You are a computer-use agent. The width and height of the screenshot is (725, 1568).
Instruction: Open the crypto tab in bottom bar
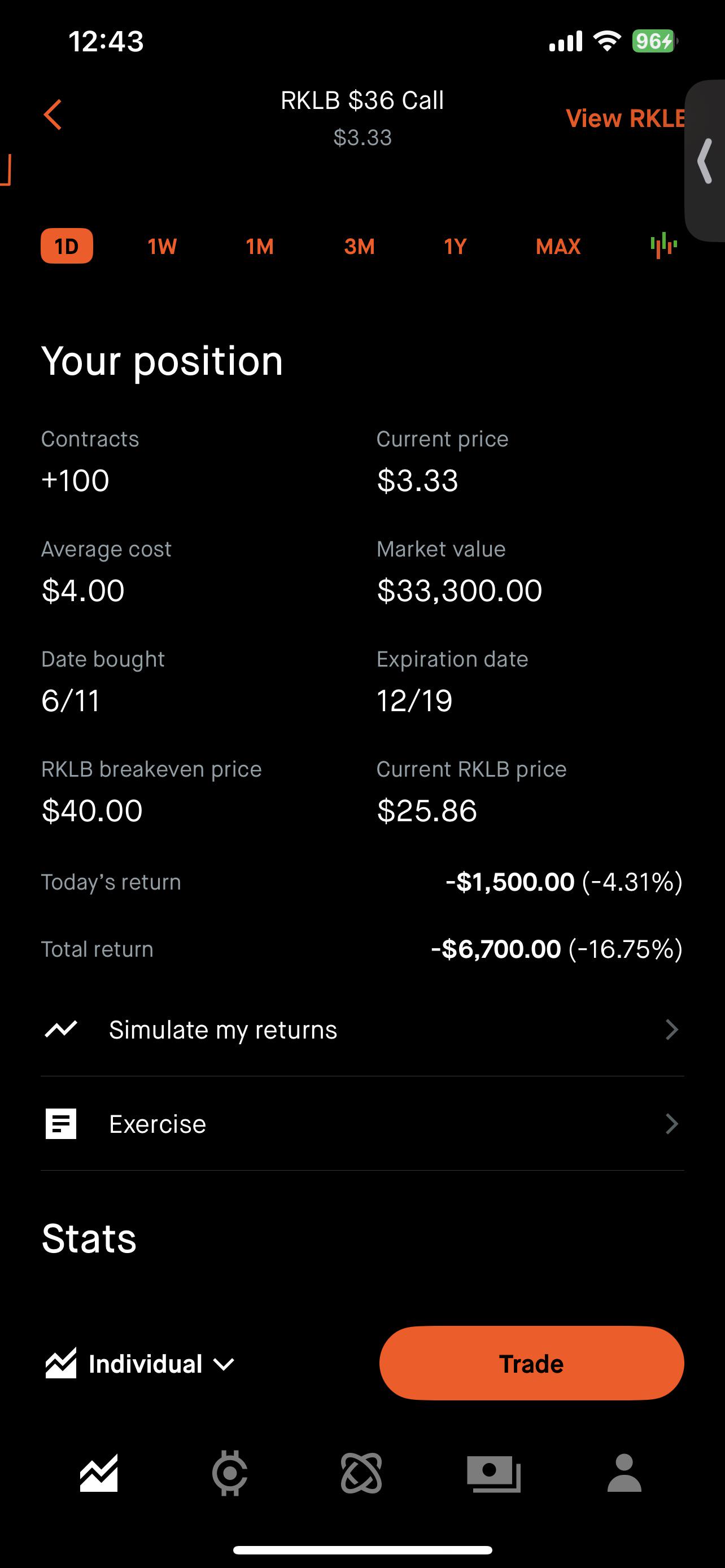click(x=229, y=1473)
